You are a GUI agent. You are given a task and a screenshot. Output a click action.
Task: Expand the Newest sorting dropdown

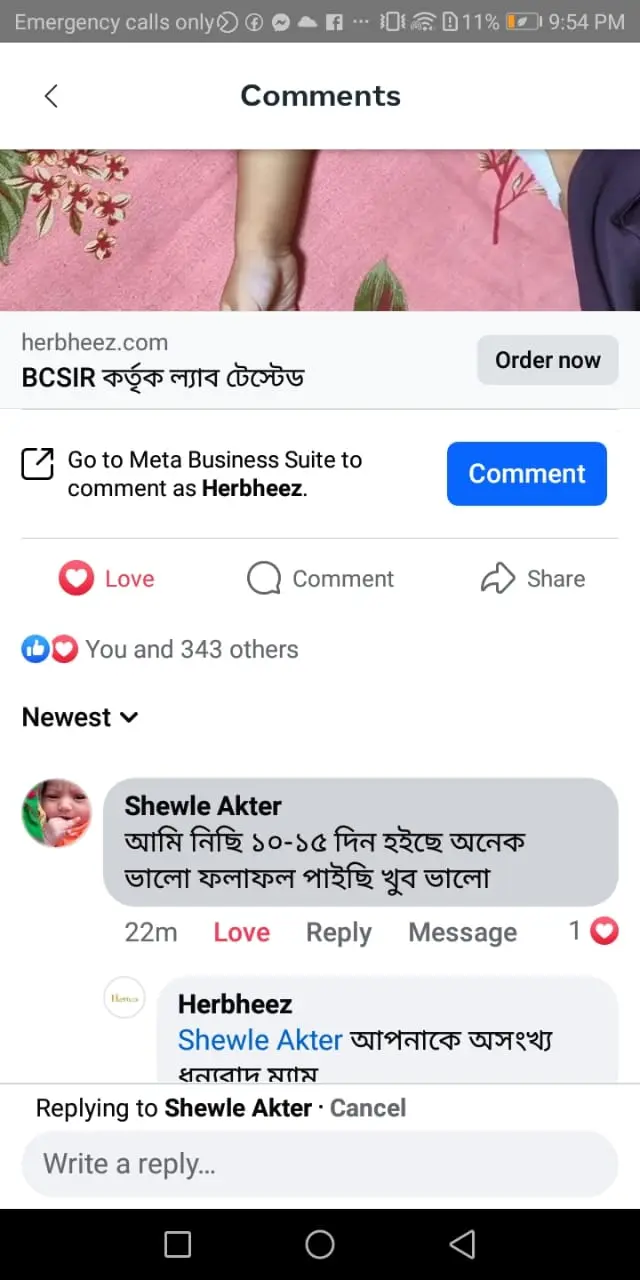click(x=80, y=717)
